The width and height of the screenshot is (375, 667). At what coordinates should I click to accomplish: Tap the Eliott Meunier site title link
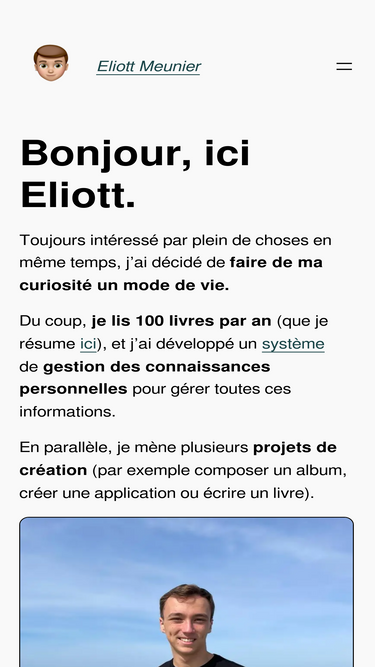(x=148, y=67)
